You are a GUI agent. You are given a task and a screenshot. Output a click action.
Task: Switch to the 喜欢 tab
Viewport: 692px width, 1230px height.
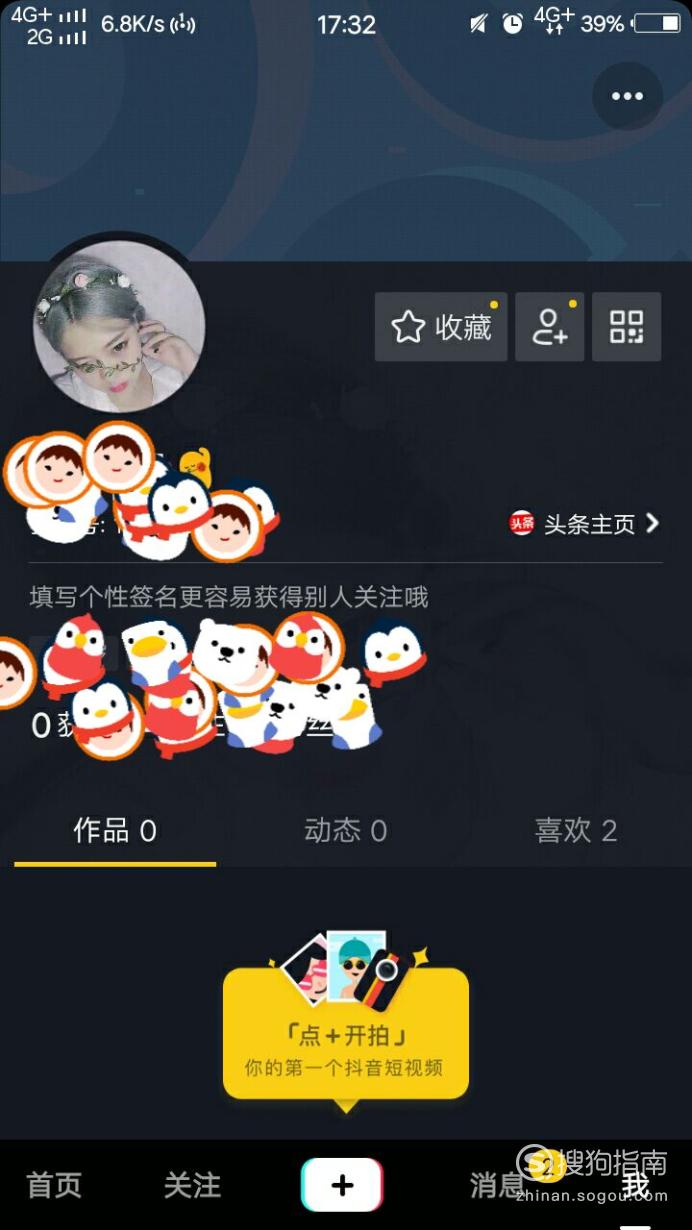pyautogui.click(x=576, y=830)
